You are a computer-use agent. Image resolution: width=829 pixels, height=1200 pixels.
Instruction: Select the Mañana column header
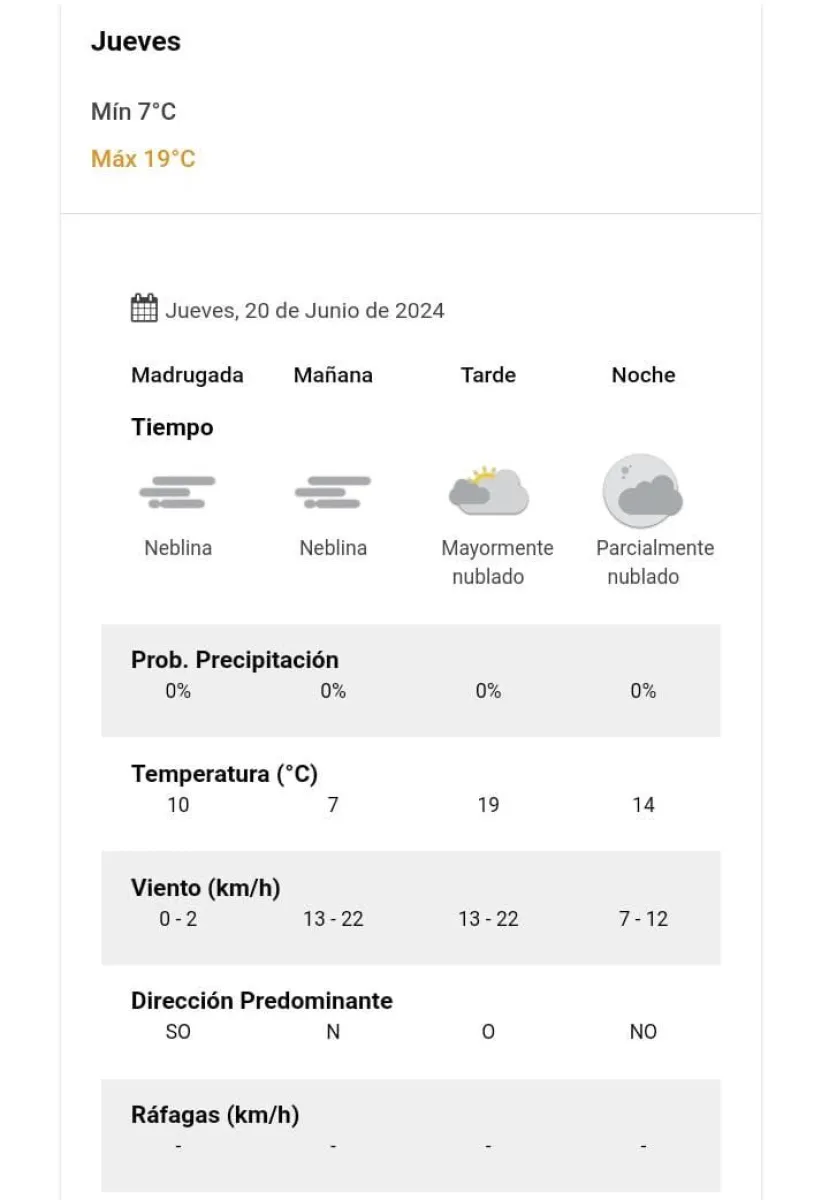tap(333, 375)
